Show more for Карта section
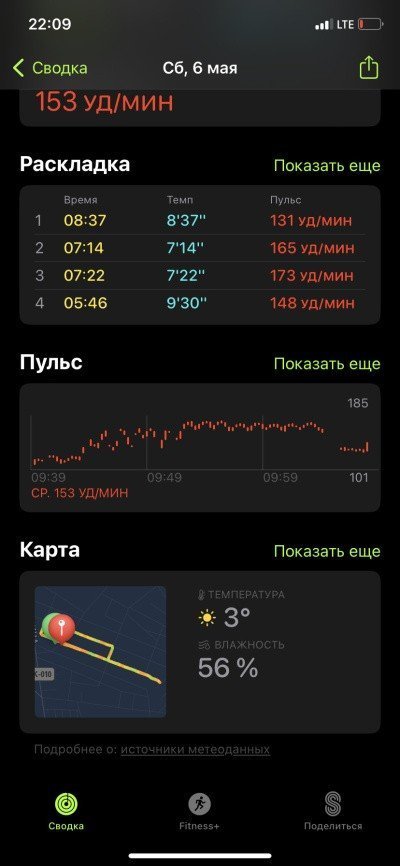The width and height of the screenshot is (400, 866). (x=327, y=551)
